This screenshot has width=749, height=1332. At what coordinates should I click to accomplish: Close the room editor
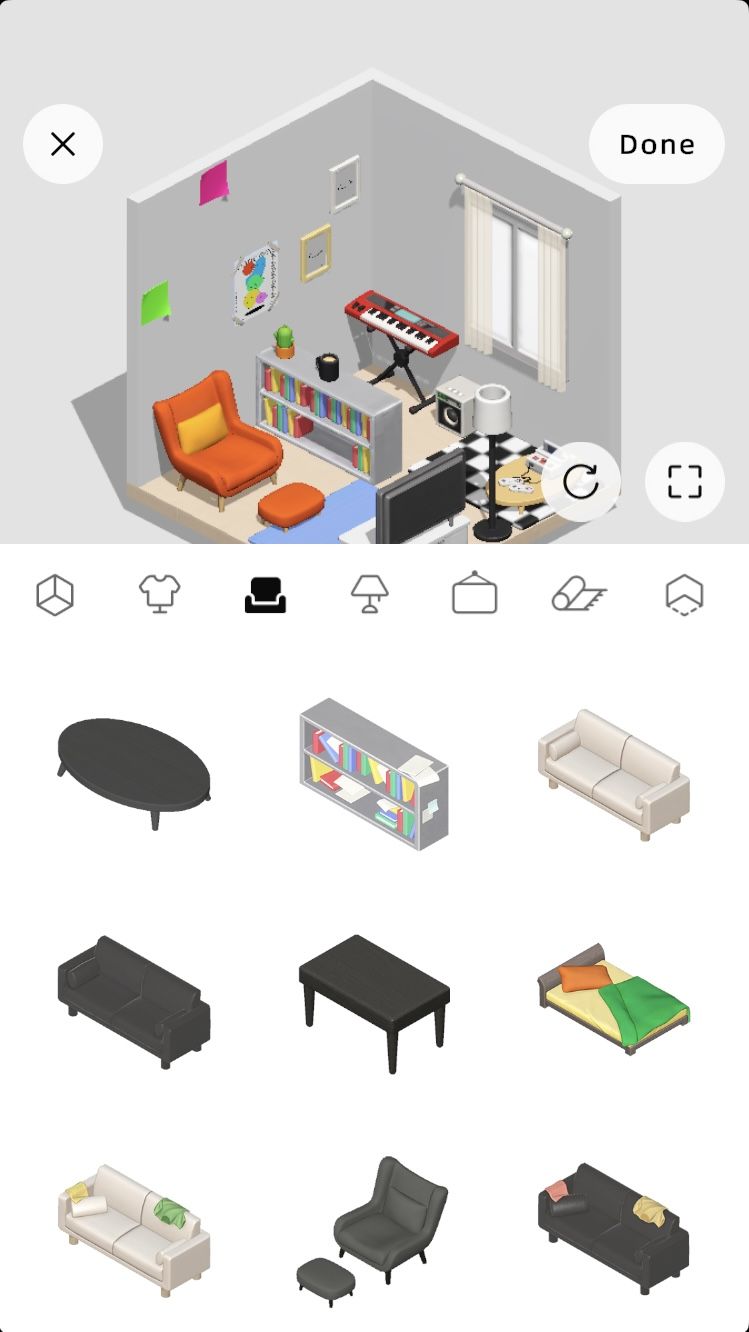pyautogui.click(x=63, y=144)
